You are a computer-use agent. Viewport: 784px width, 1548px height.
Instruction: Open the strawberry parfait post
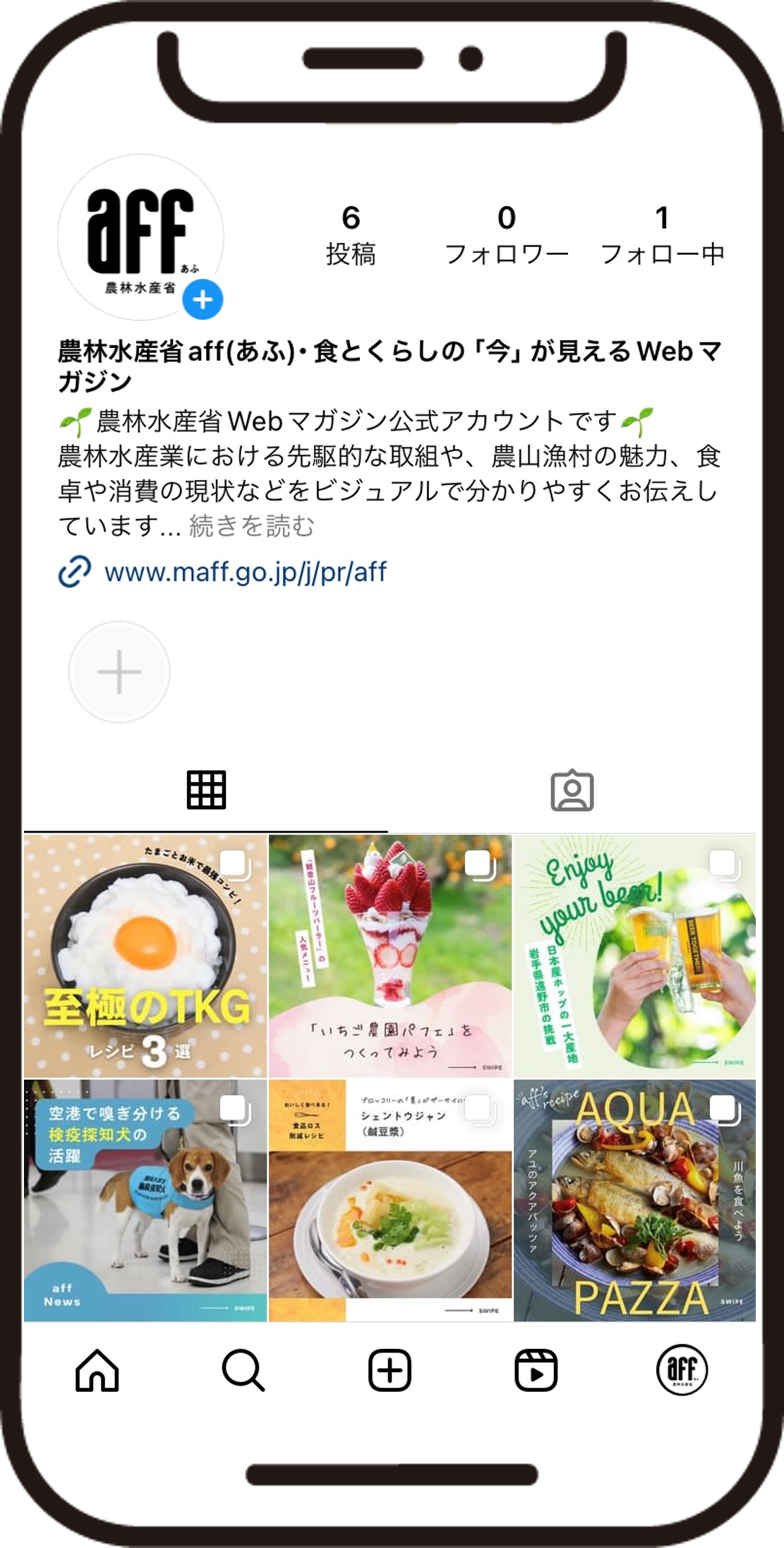tap(390, 956)
